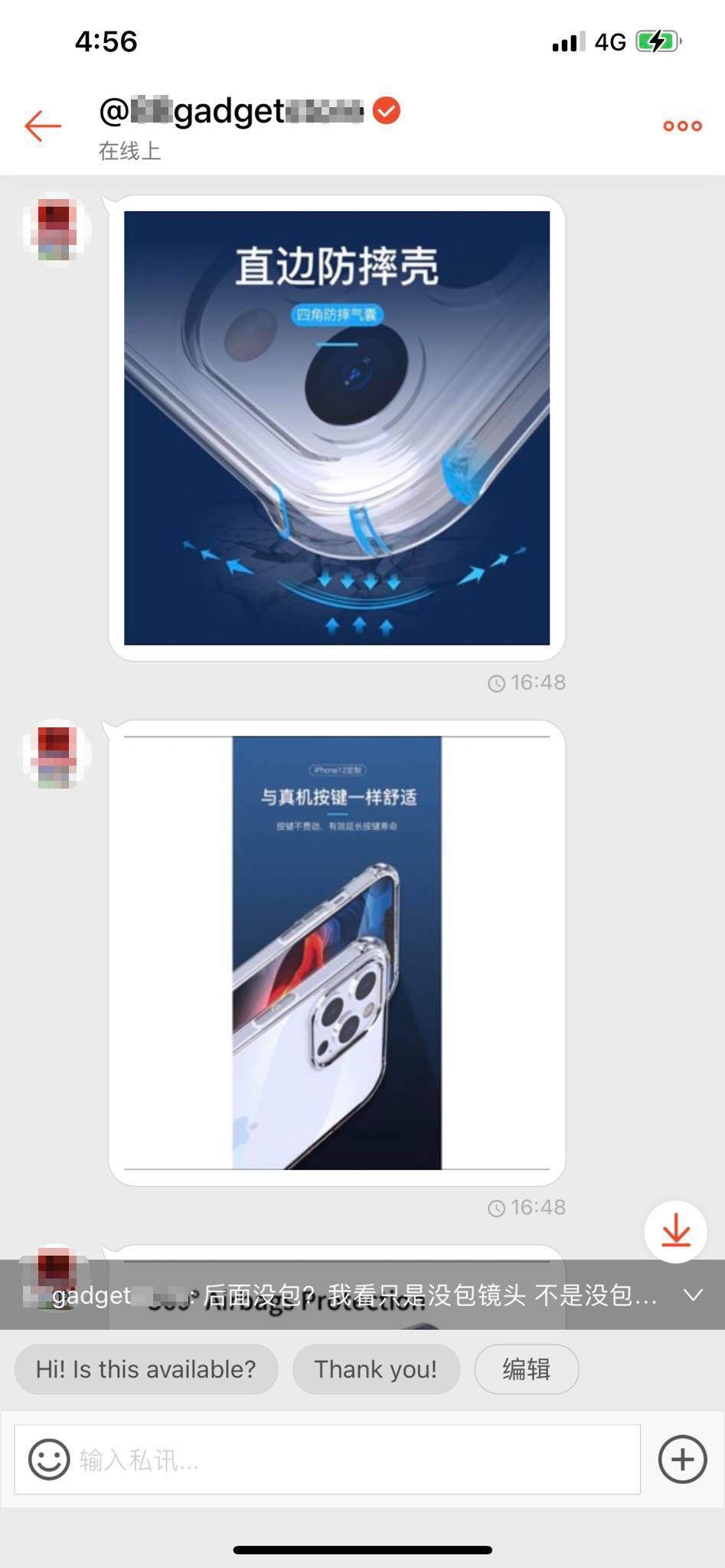
Task: Go back using the red arrow
Action: tap(43, 126)
